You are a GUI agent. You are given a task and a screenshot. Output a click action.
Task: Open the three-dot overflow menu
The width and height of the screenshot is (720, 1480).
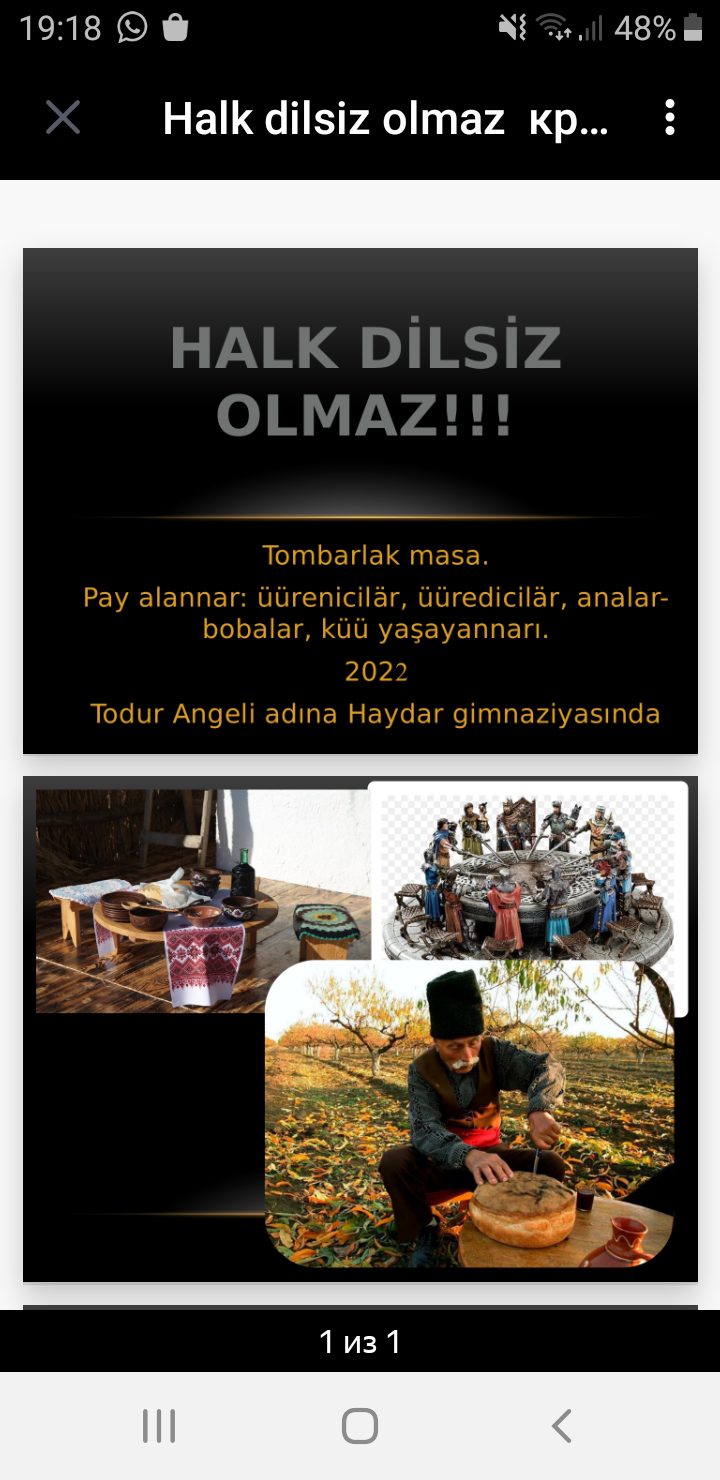tap(669, 118)
